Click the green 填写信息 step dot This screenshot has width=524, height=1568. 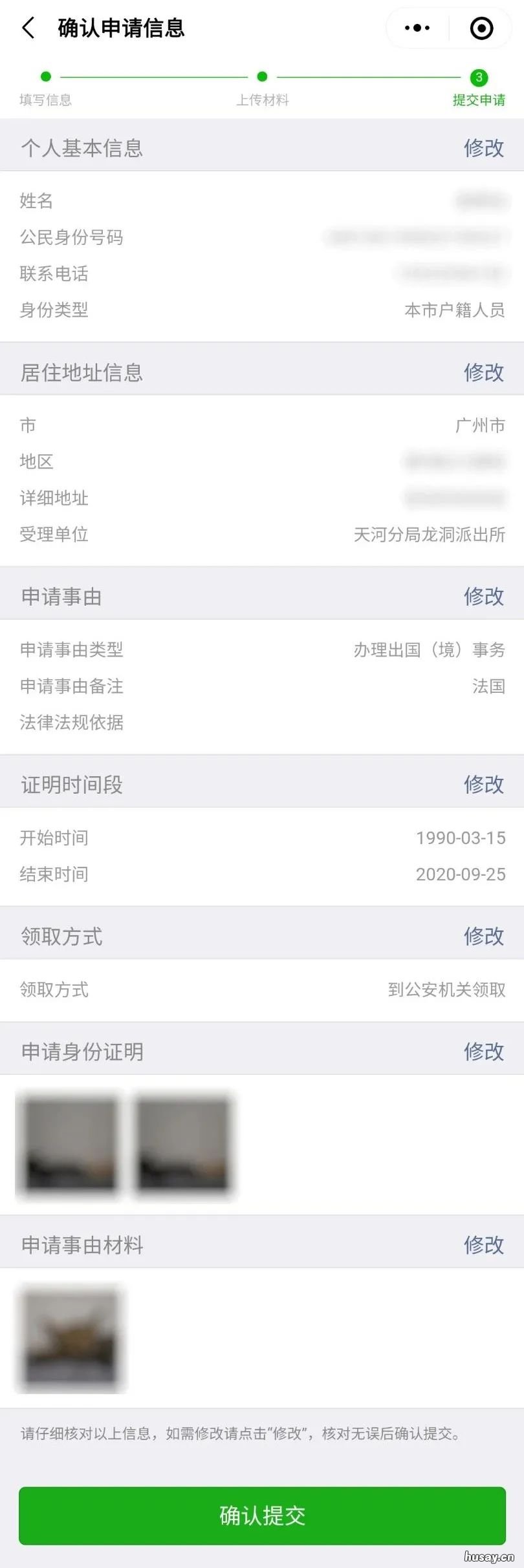pyautogui.click(x=44, y=76)
